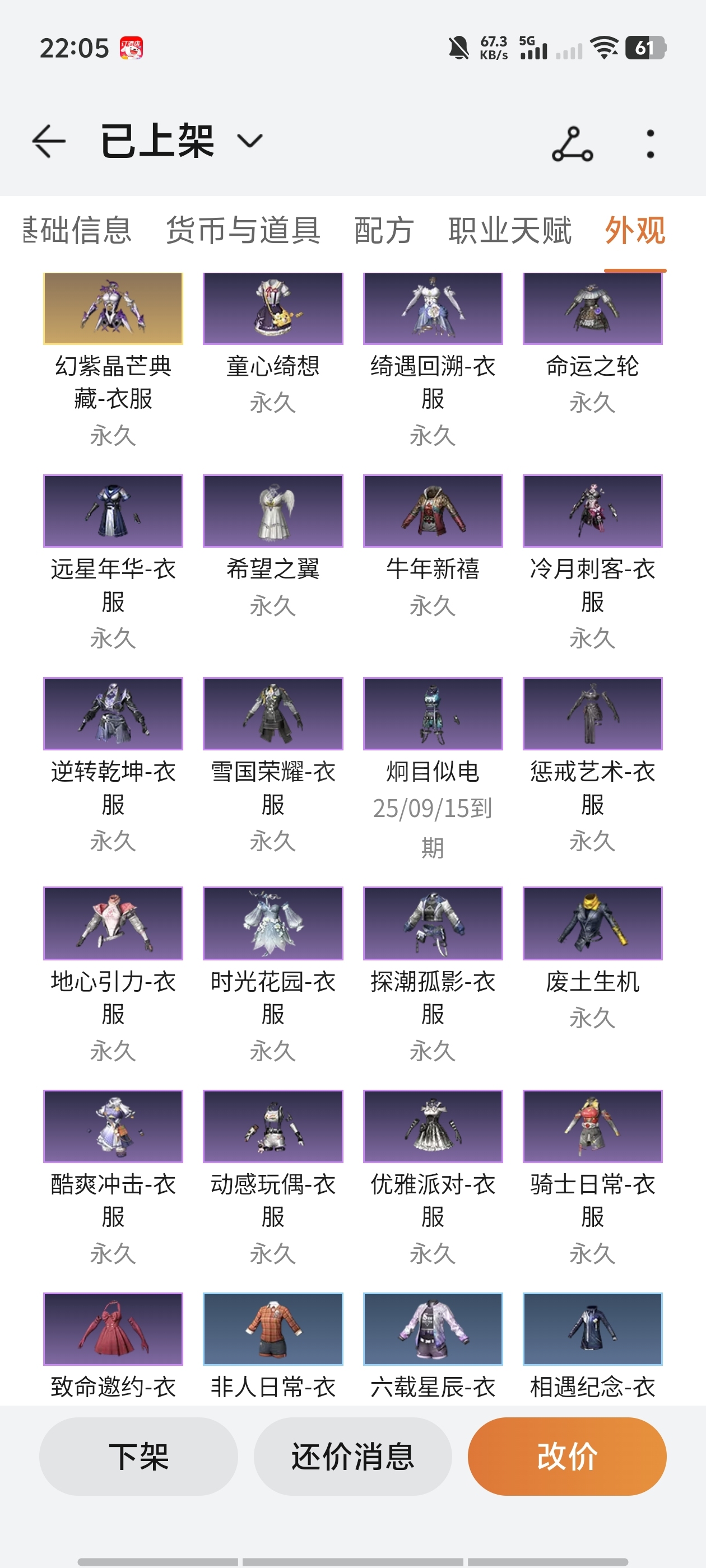Open the 时光花园-衣服 item
Image resolution: width=706 pixels, height=1568 pixels.
(x=273, y=975)
